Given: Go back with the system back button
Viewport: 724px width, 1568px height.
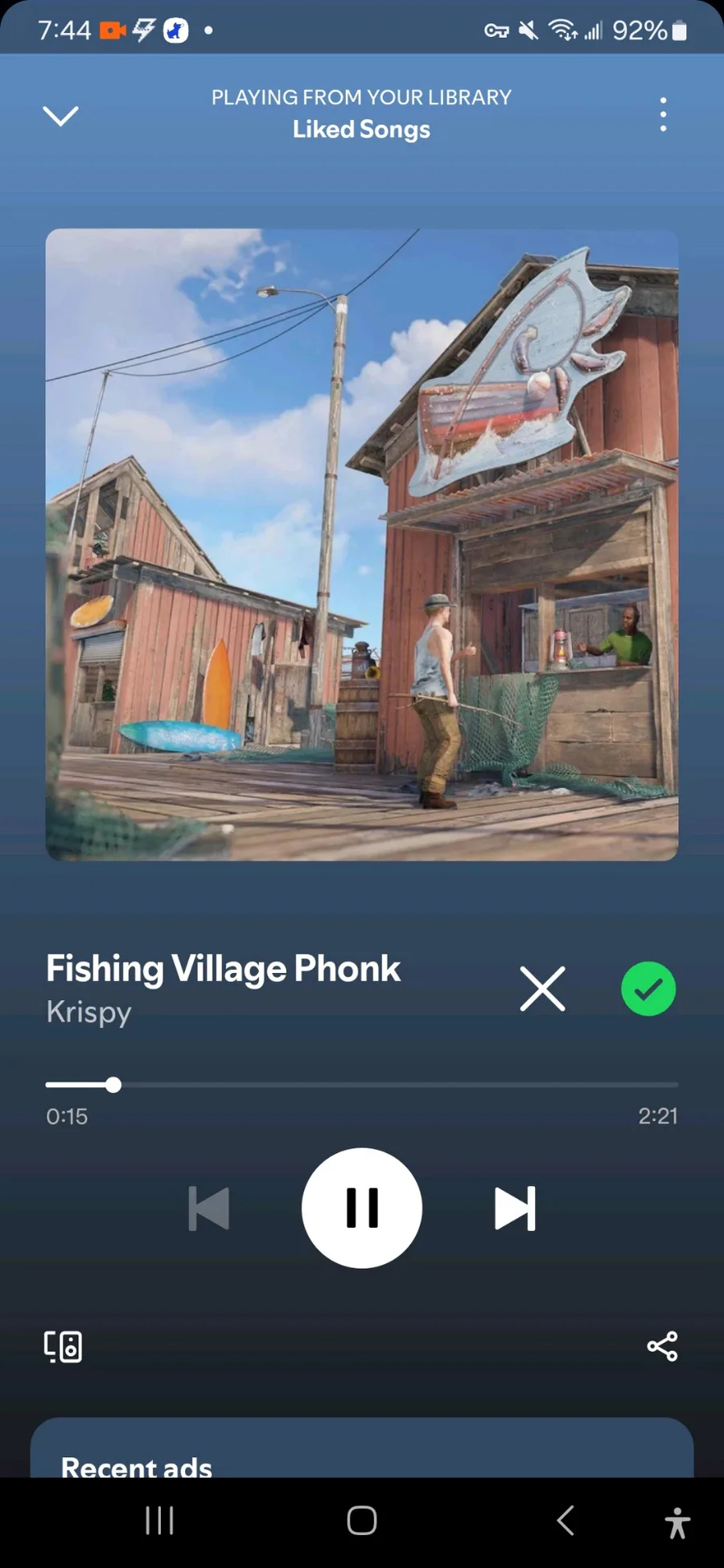Looking at the screenshot, I should [x=566, y=1521].
